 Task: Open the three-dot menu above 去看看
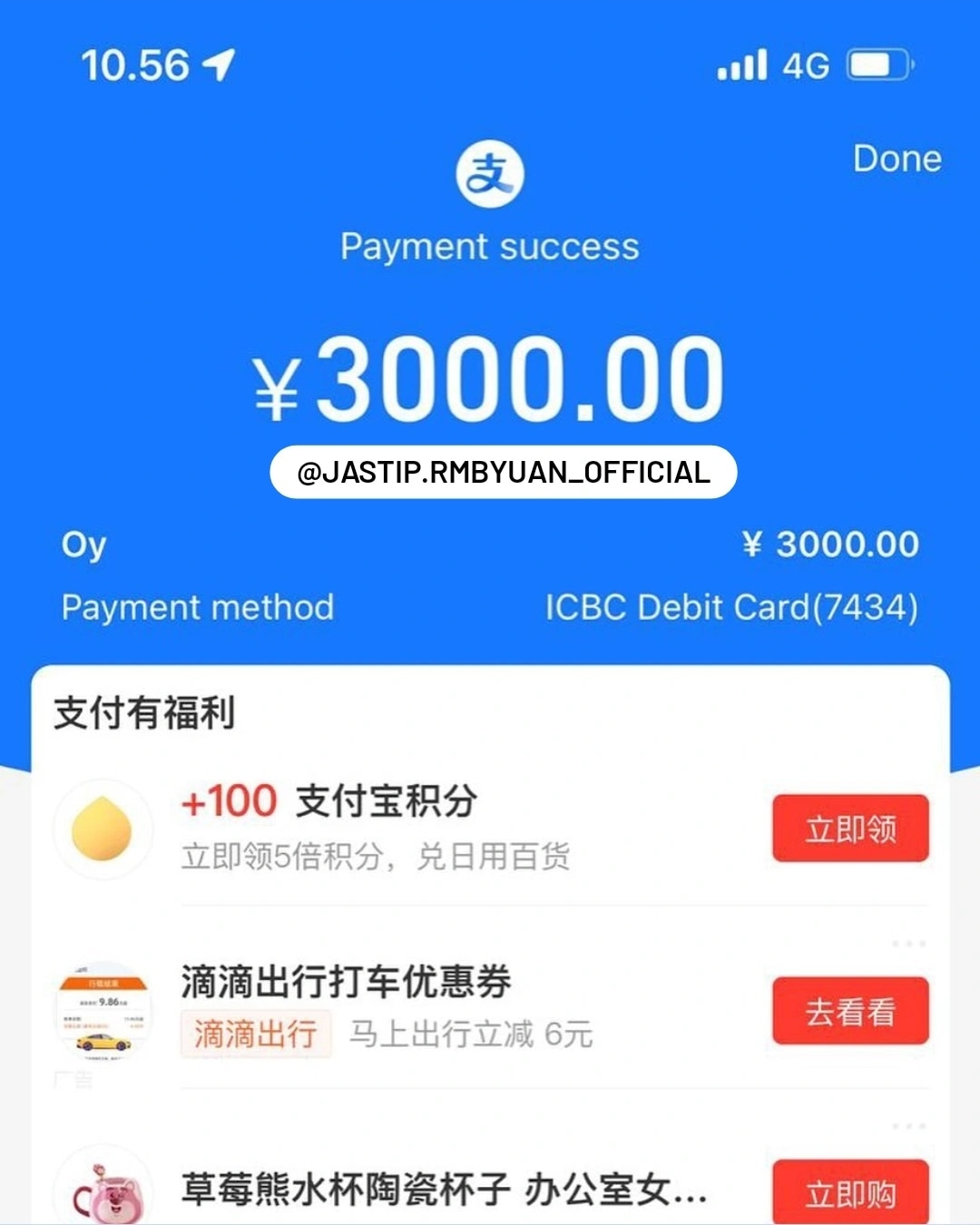tap(908, 944)
